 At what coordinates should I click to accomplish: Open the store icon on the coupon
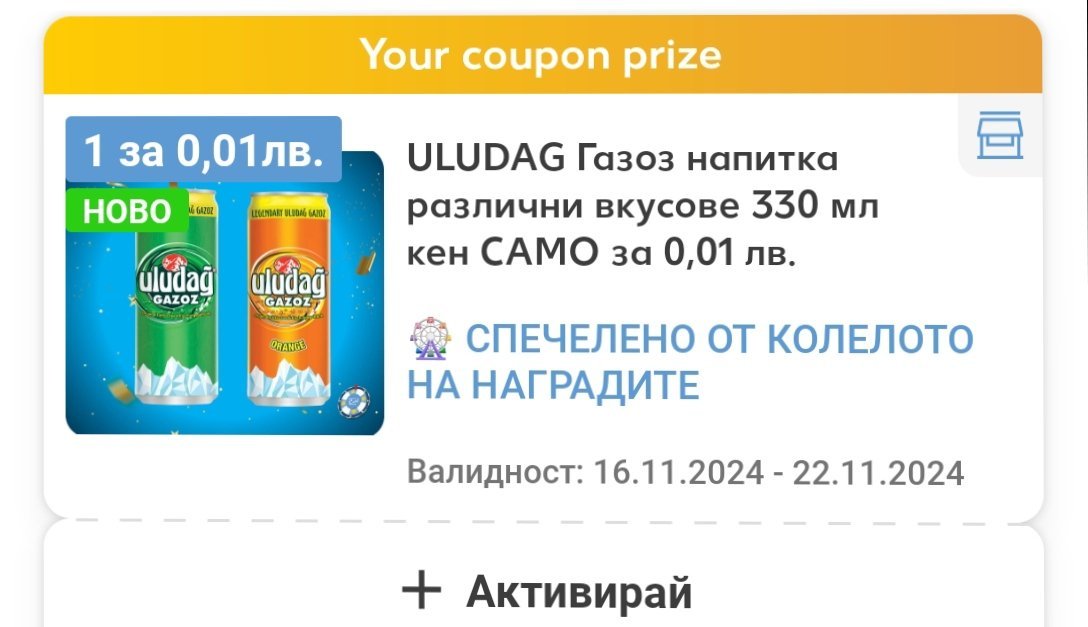tap(1000, 135)
